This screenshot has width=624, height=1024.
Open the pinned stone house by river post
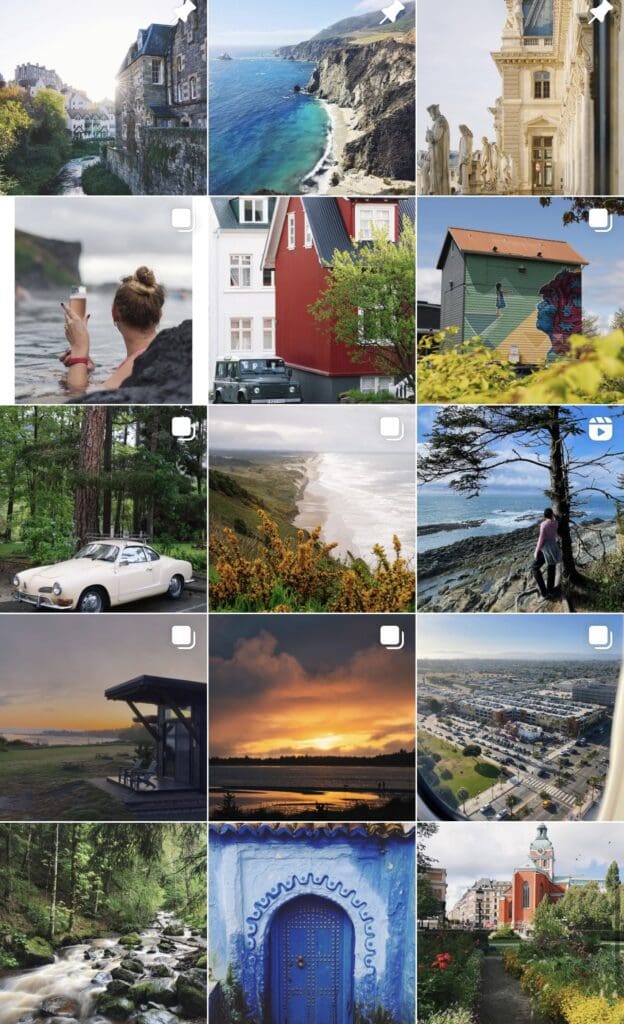(103, 97)
